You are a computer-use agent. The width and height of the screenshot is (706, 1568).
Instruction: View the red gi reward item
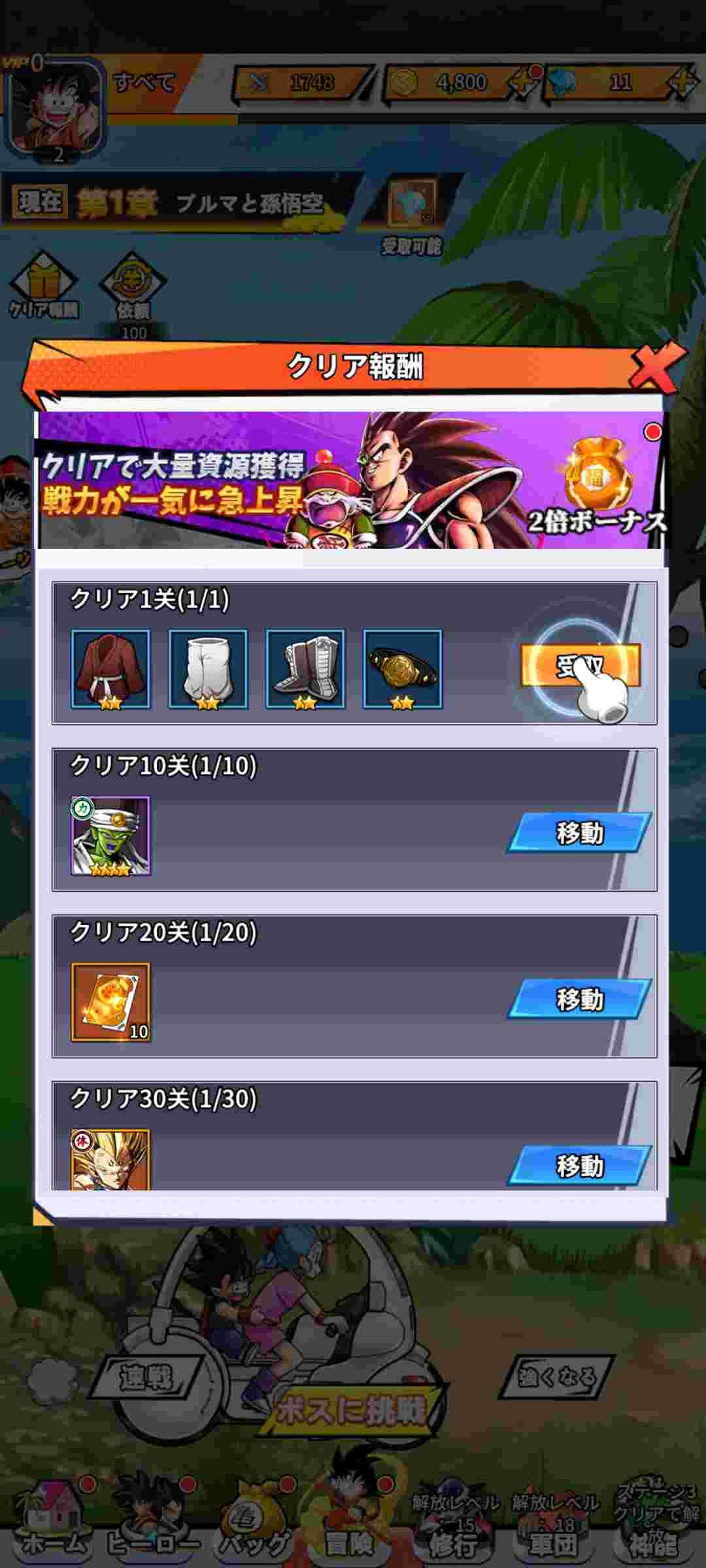click(x=110, y=669)
